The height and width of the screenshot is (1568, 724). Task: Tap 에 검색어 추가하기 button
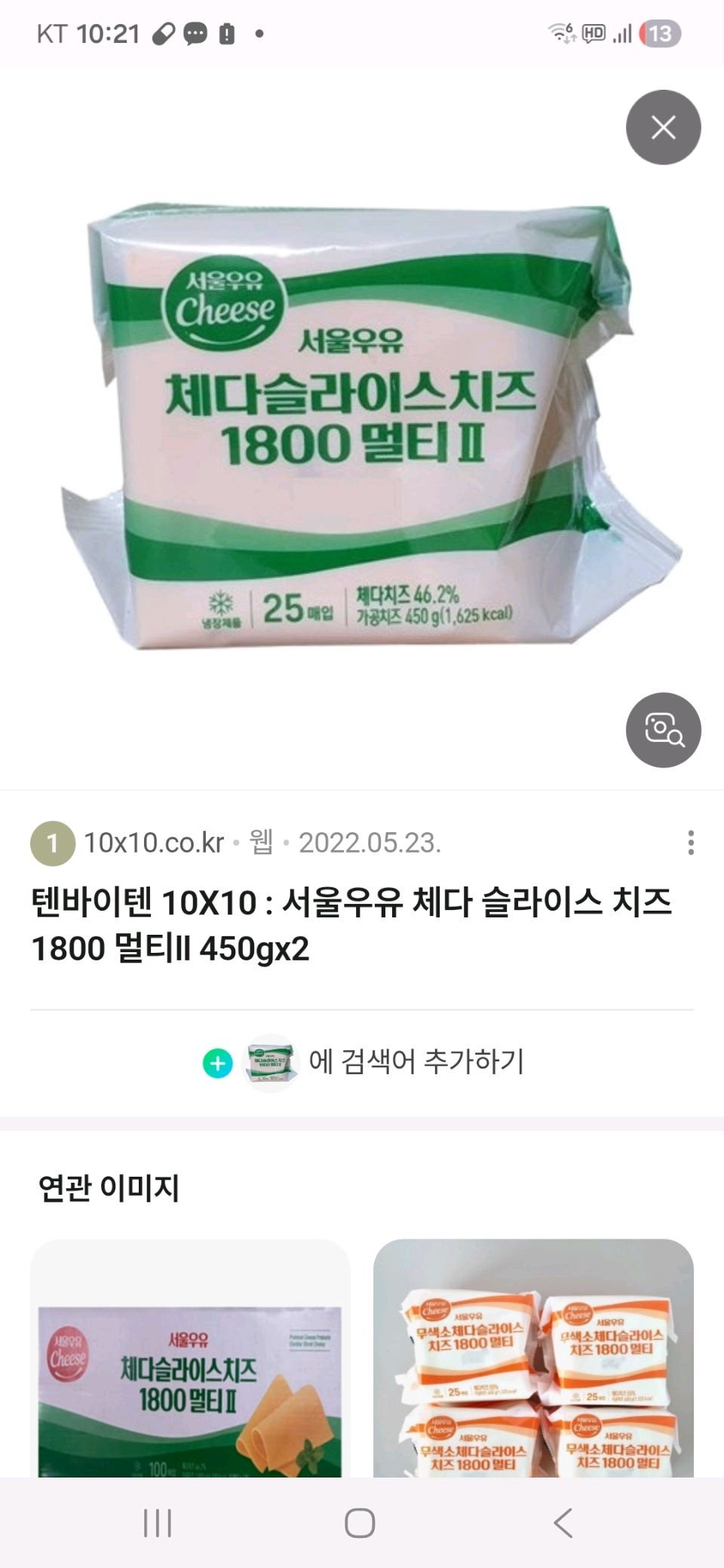click(363, 1062)
